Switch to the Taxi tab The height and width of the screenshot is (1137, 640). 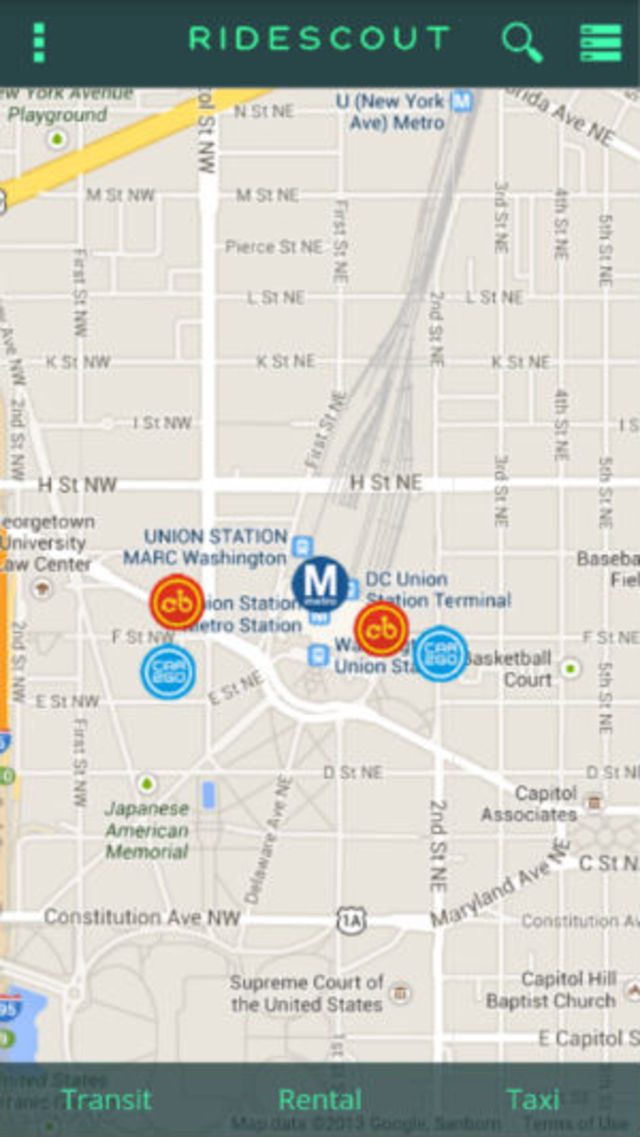click(532, 1099)
